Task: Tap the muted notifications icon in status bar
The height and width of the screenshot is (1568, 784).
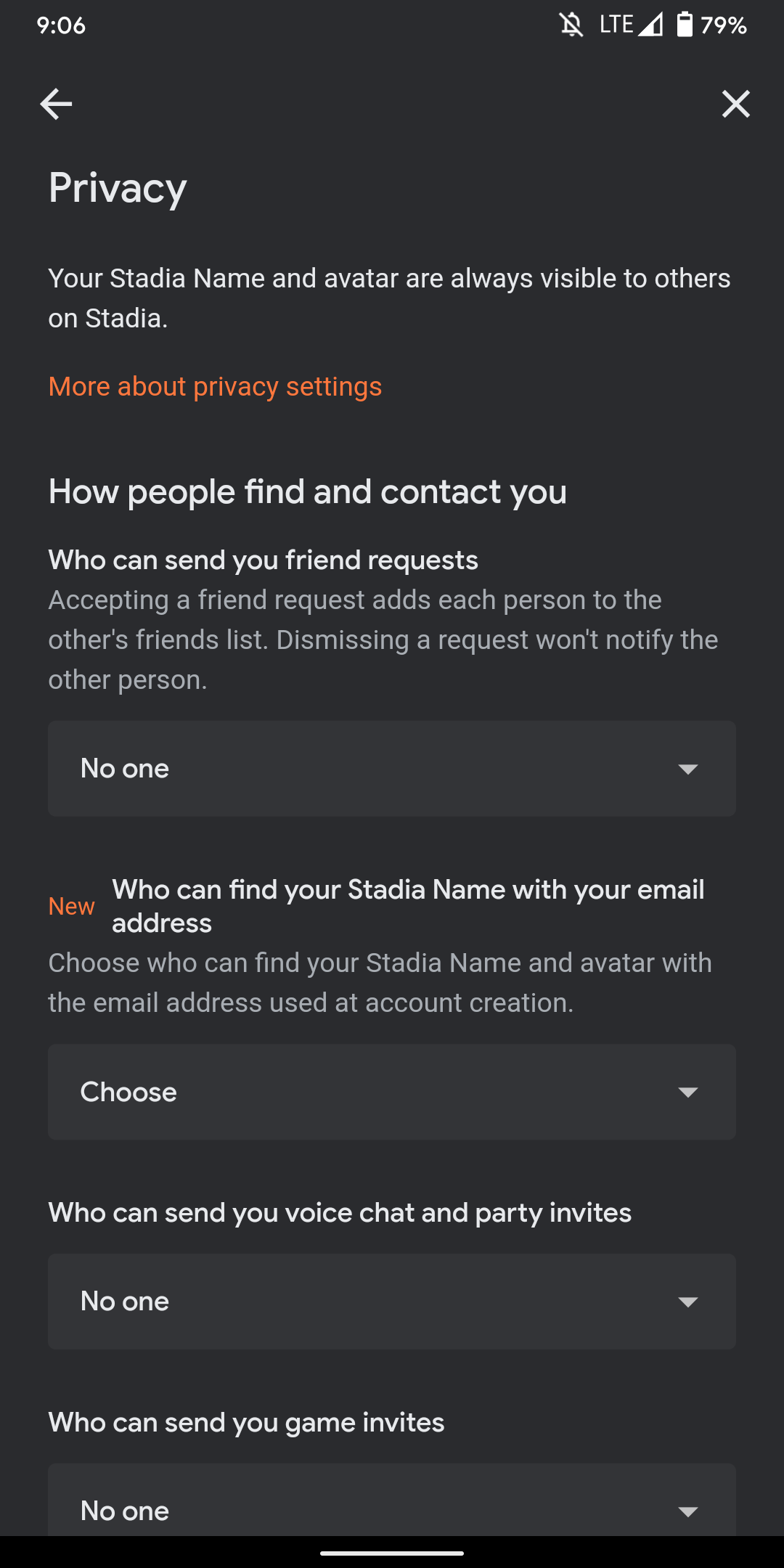Action: 572,25
